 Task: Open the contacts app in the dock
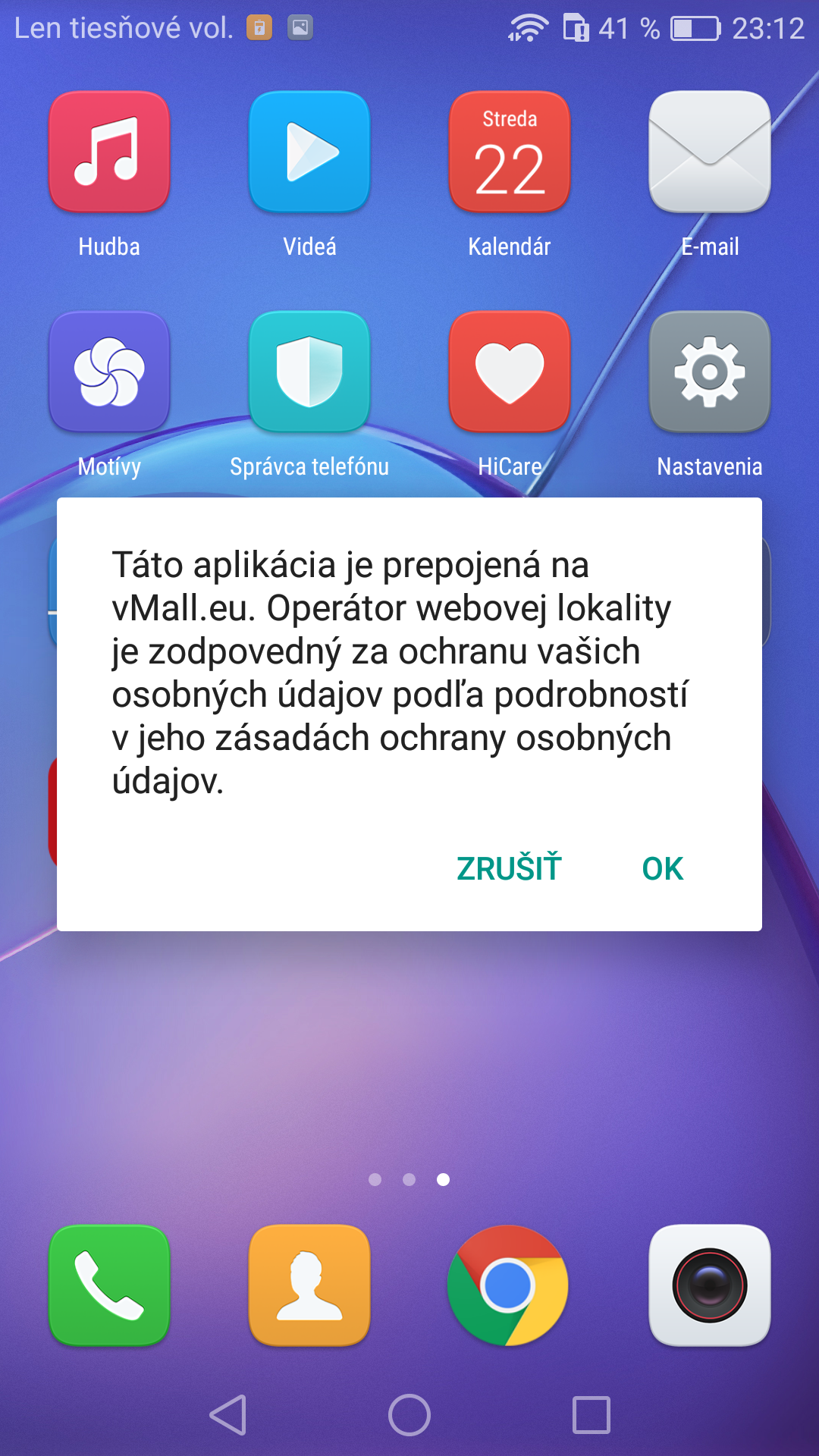click(309, 1285)
